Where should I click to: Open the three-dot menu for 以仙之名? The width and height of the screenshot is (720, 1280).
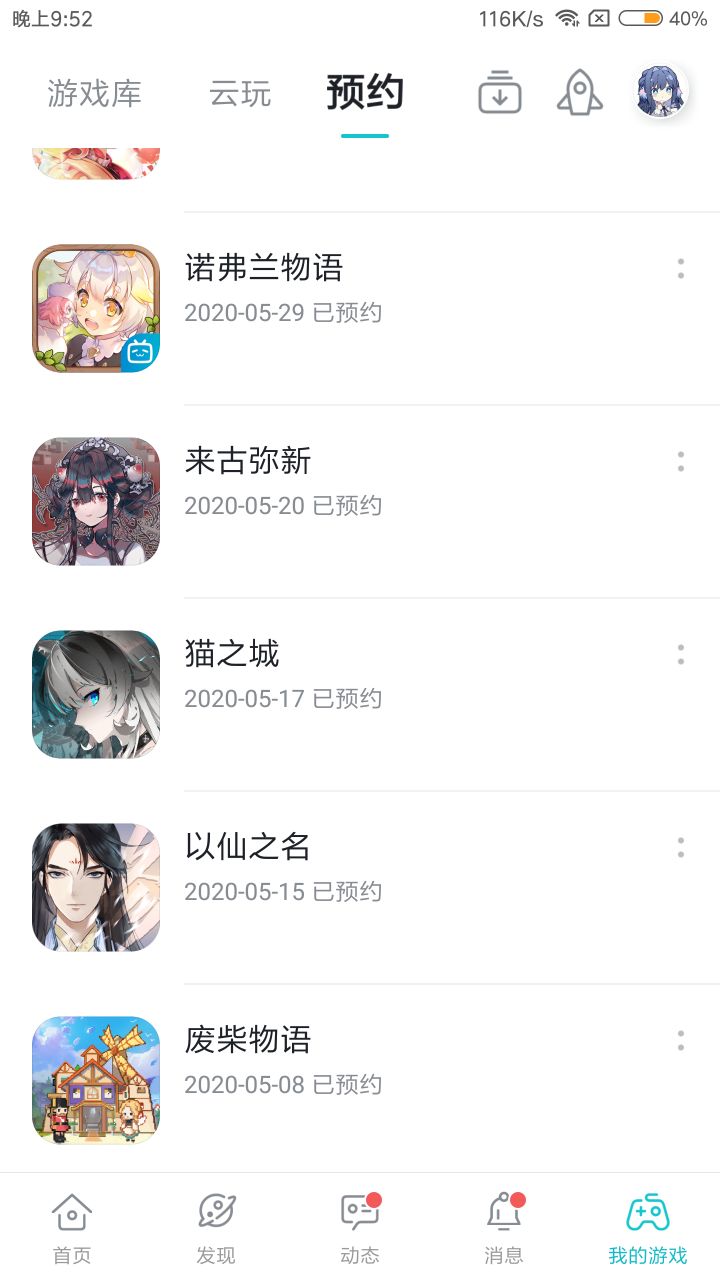(x=680, y=849)
